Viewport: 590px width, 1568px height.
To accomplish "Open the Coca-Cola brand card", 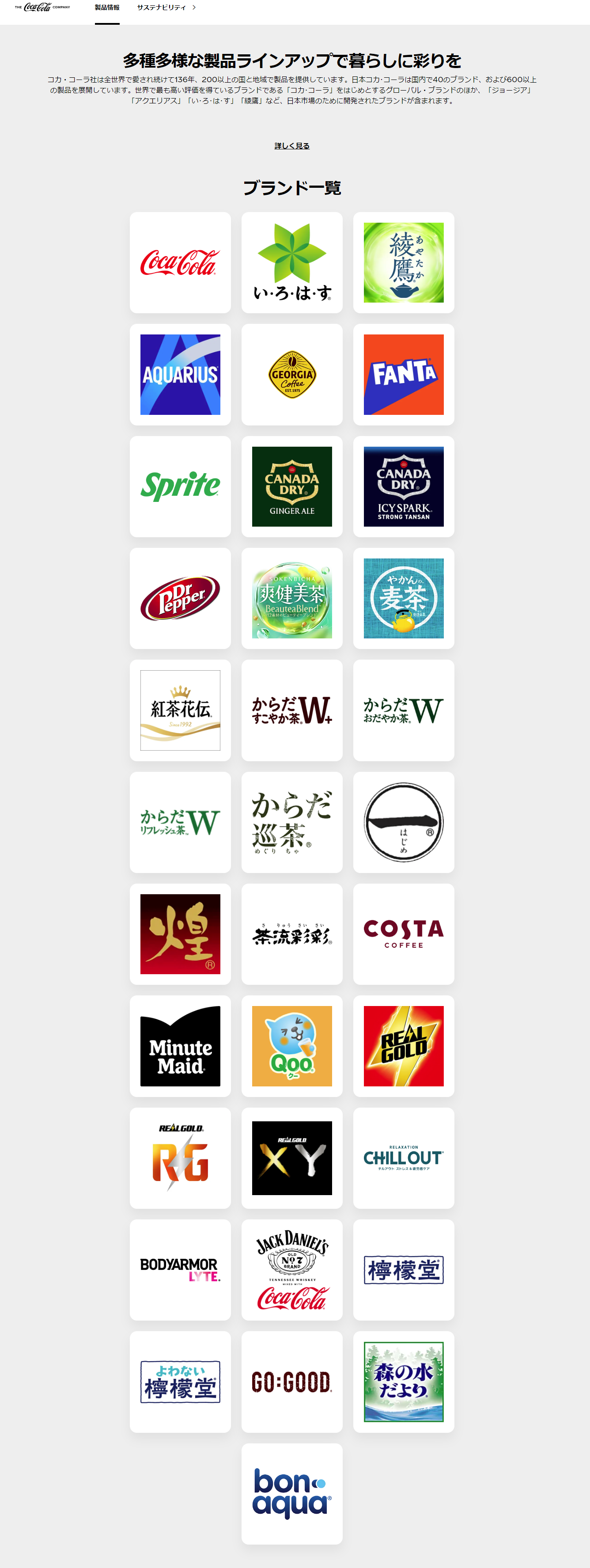I will (x=180, y=262).
